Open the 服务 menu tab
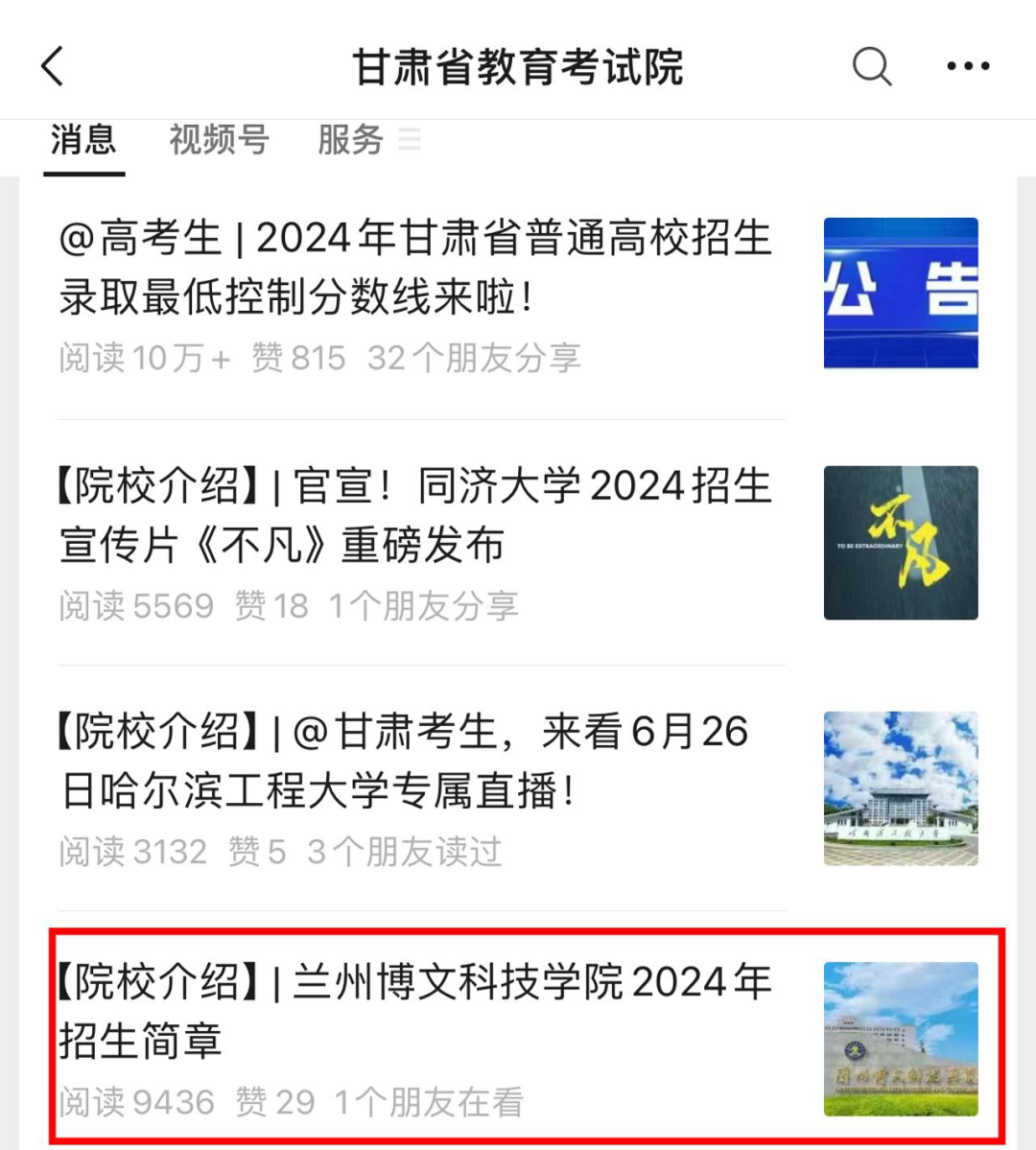 pyautogui.click(x=351, y=140)
